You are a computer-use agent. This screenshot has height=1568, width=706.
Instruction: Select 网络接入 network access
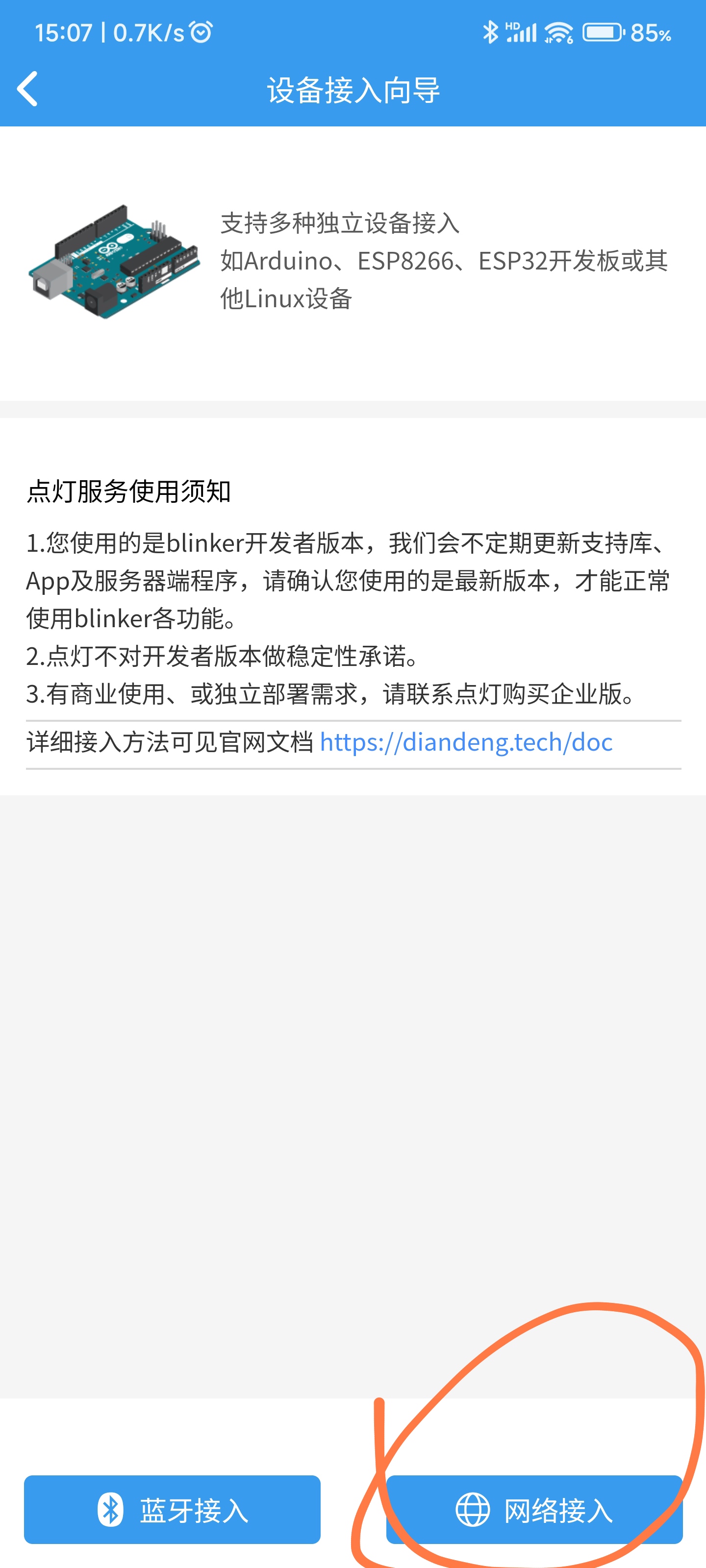534,1510
